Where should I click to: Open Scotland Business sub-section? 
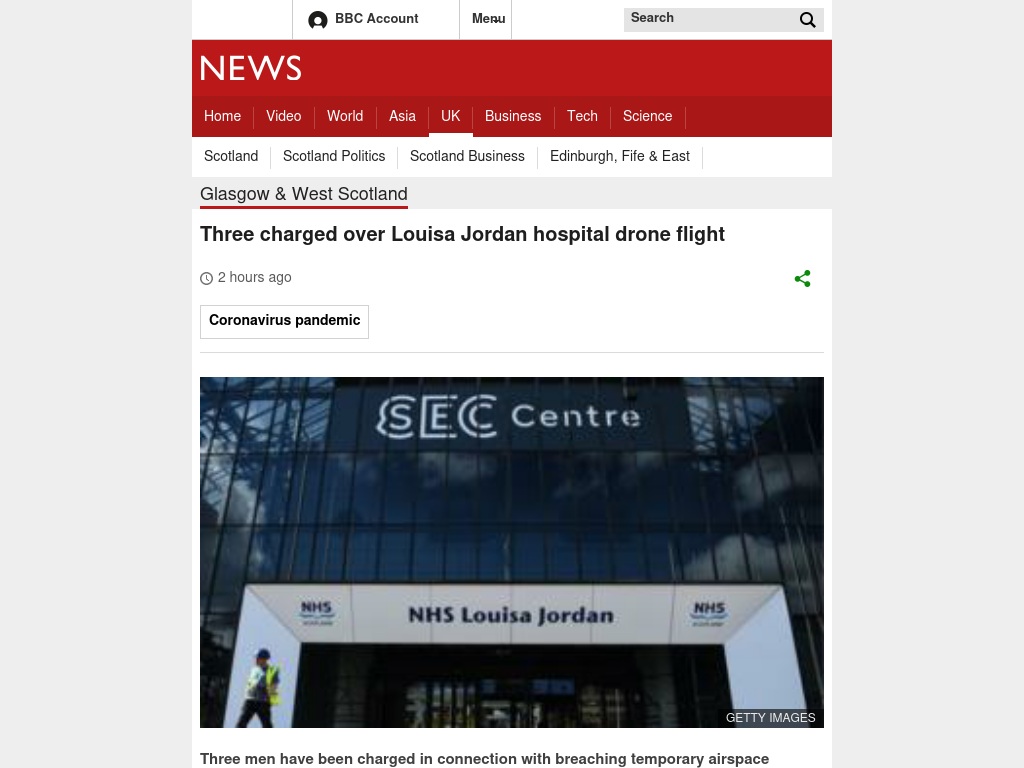pos(467,157)
